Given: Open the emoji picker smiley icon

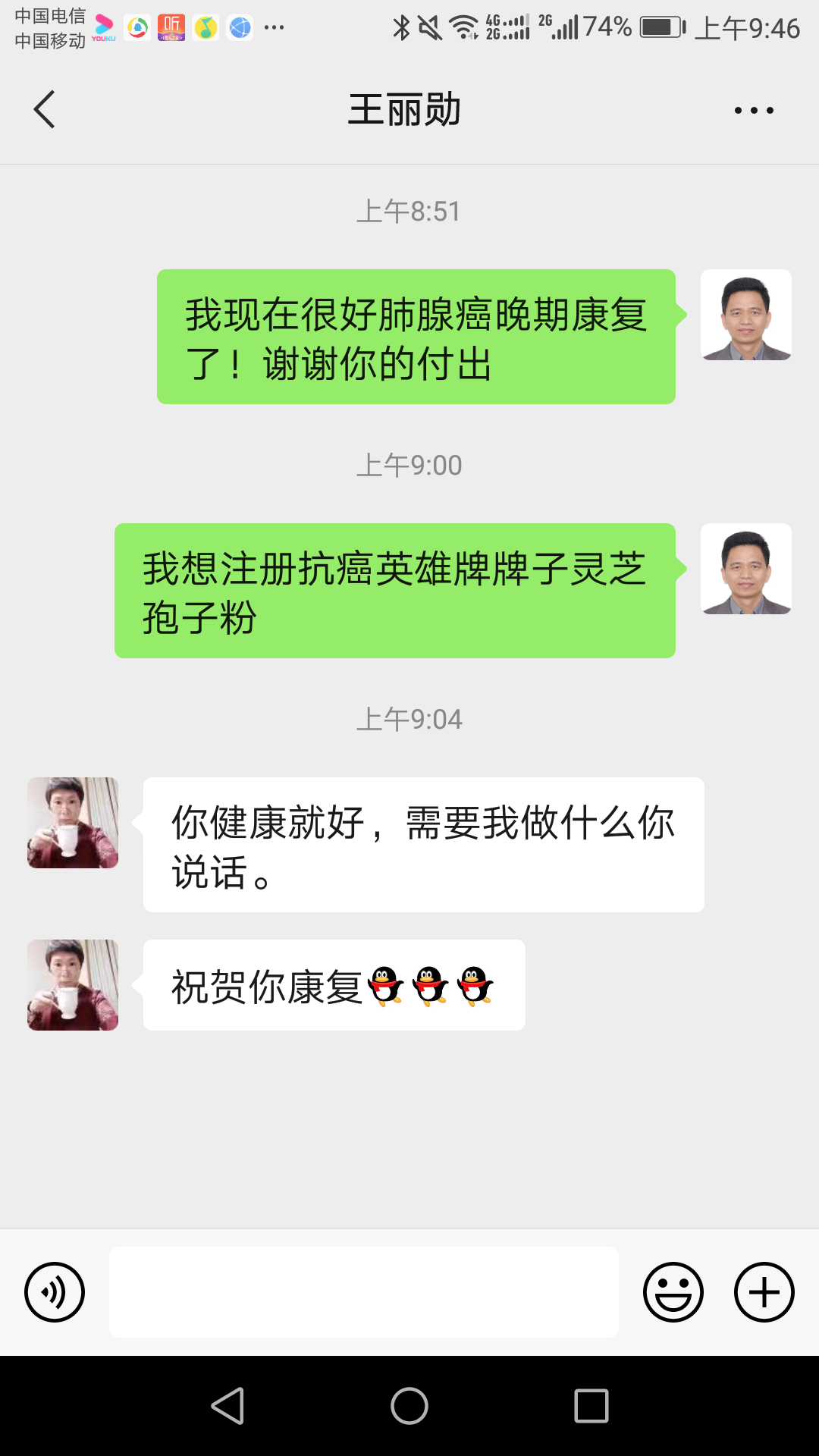Looking at the screenshot, I should coord(673,1292).
